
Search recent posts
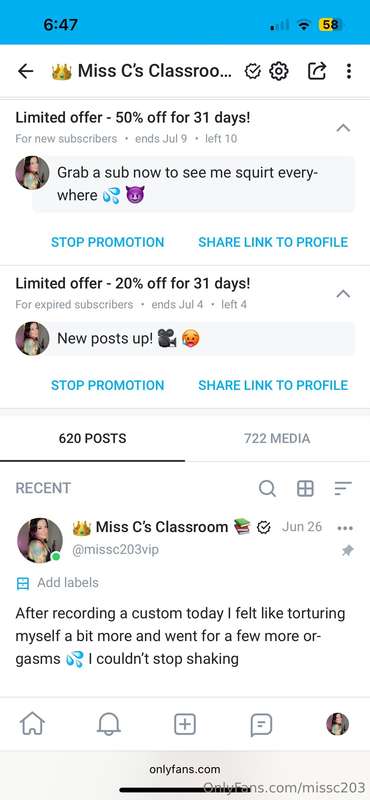coord(267,489)
